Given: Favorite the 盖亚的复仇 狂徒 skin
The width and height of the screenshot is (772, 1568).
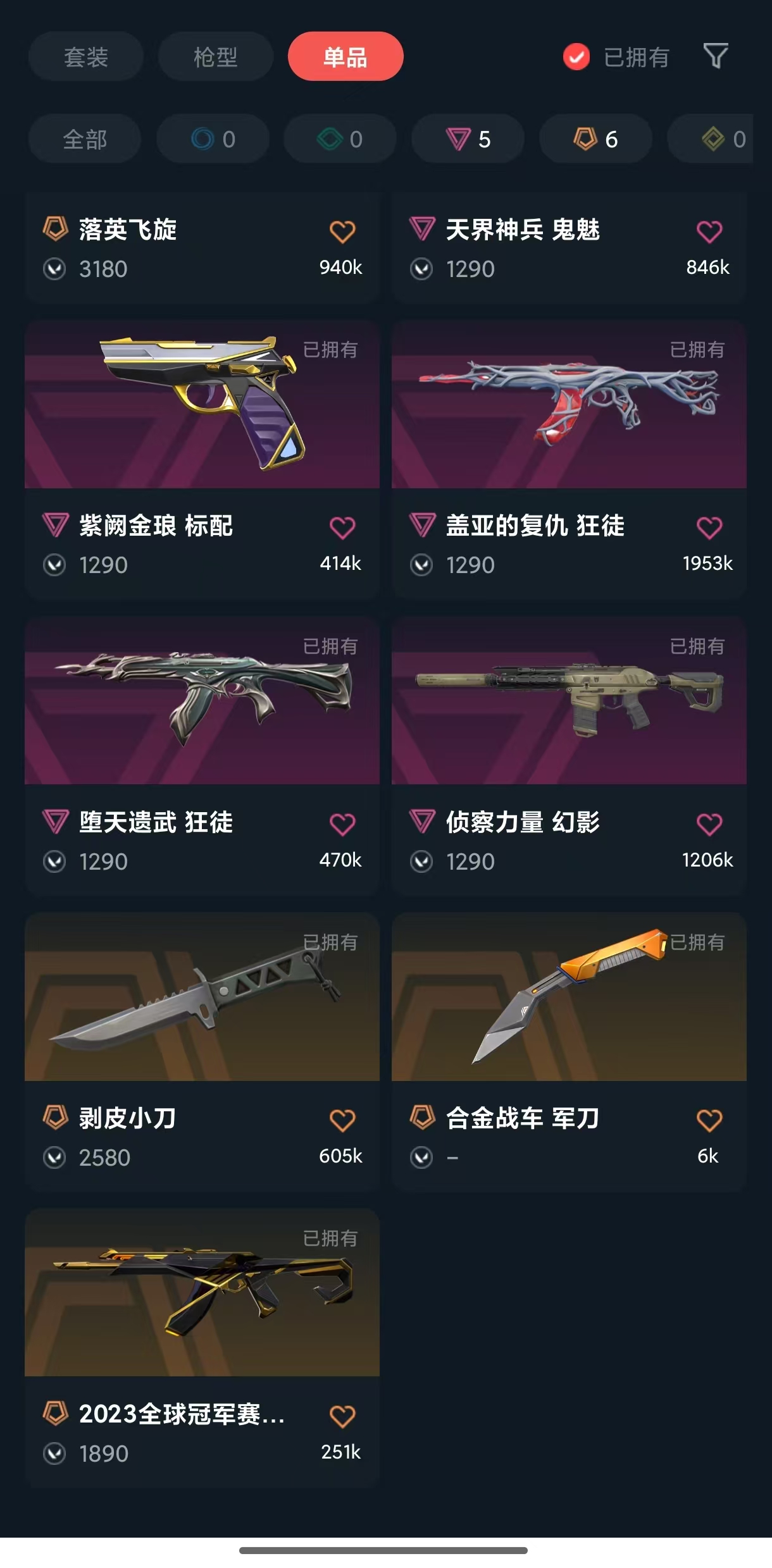Looking at the screenshot, I should click(x=709, y=528).
